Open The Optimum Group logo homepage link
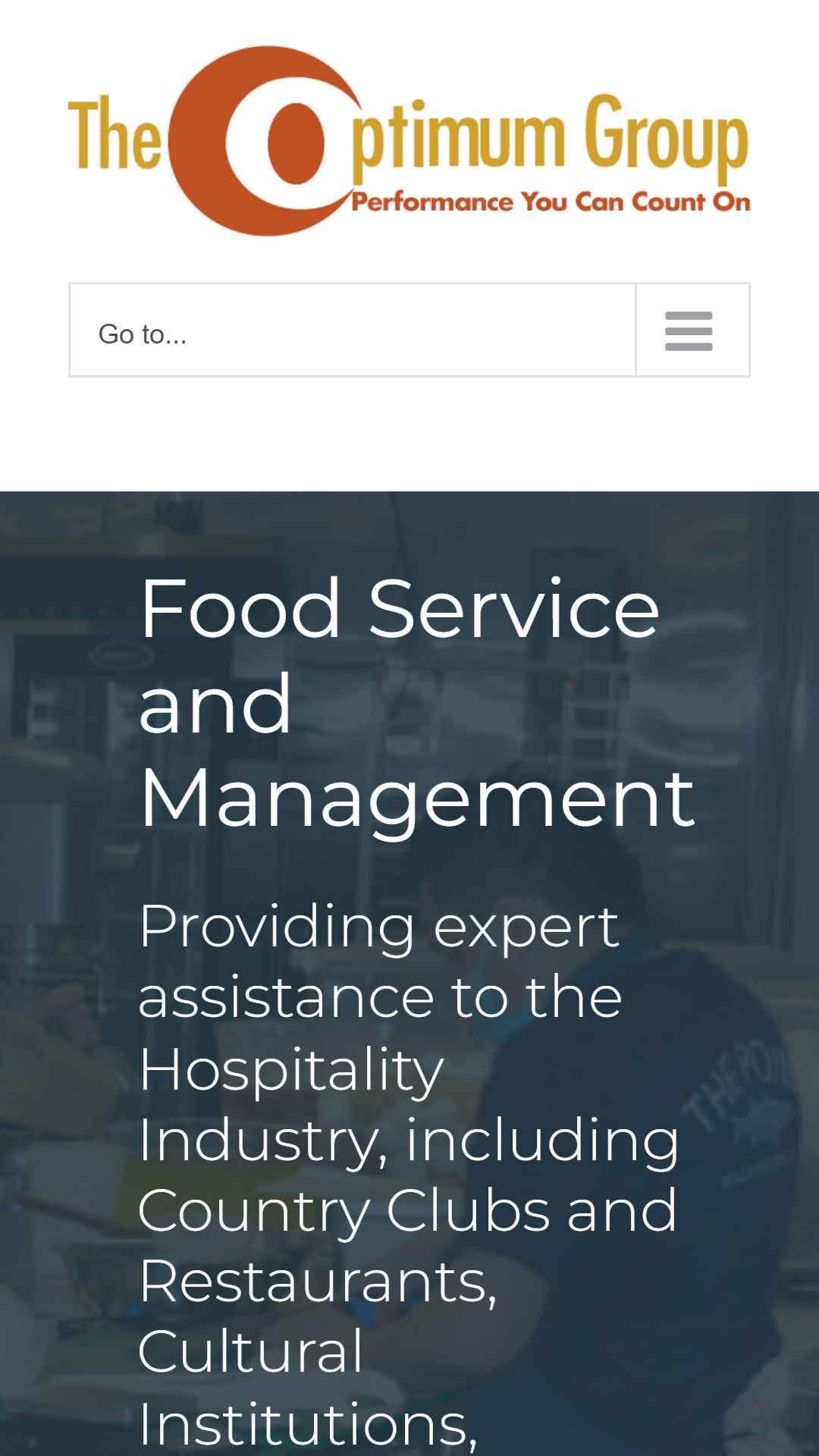Image resolution: width=819 pixels, height=1456 pixels. point(409,141)
